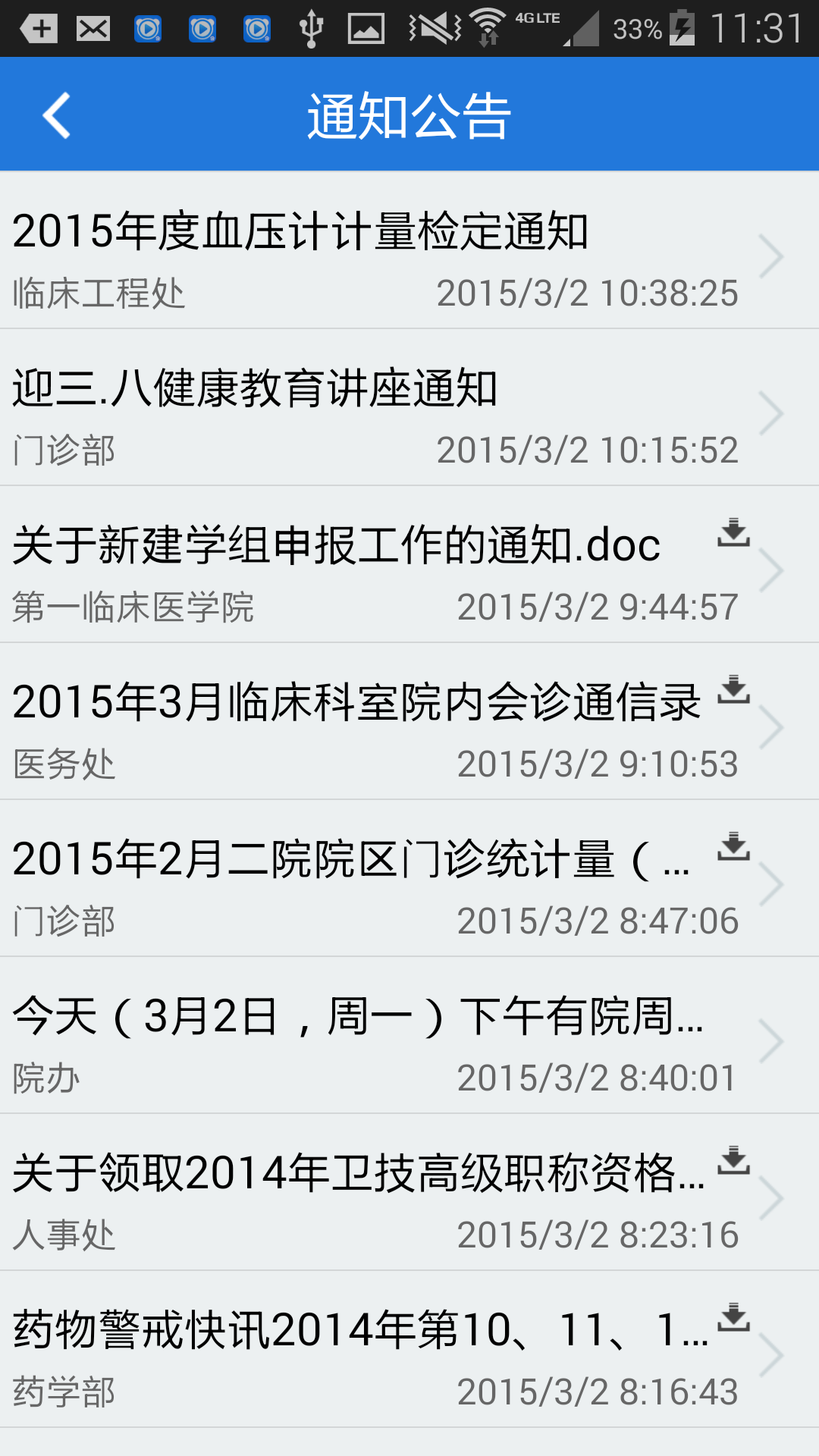The width and height of the screenshot is (819, 1456).
Task: Download the 2015年3月临床科室院内会诊通信录 attachment
Action: 733,690
